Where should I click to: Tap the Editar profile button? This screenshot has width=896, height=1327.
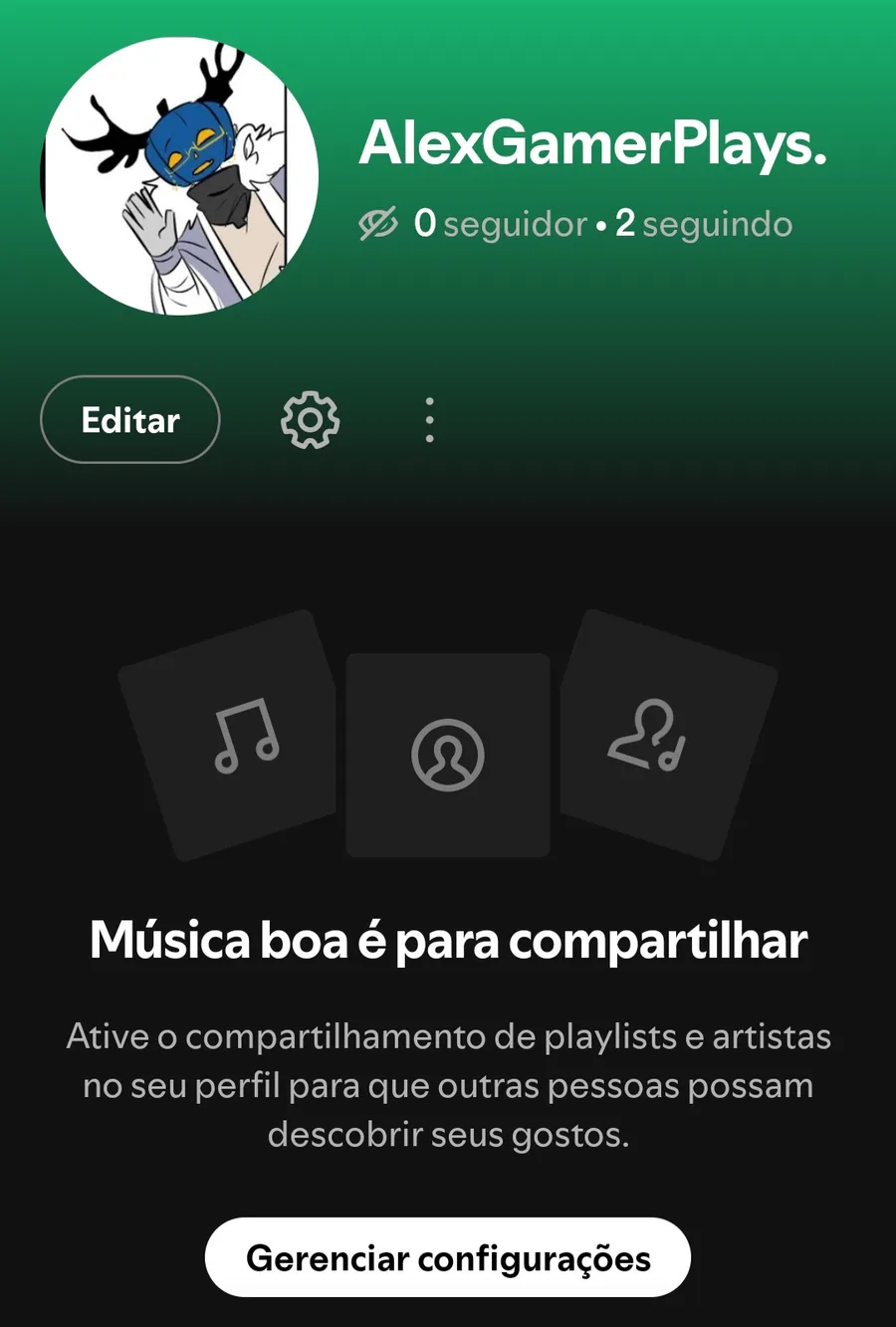tap(129, 420)
